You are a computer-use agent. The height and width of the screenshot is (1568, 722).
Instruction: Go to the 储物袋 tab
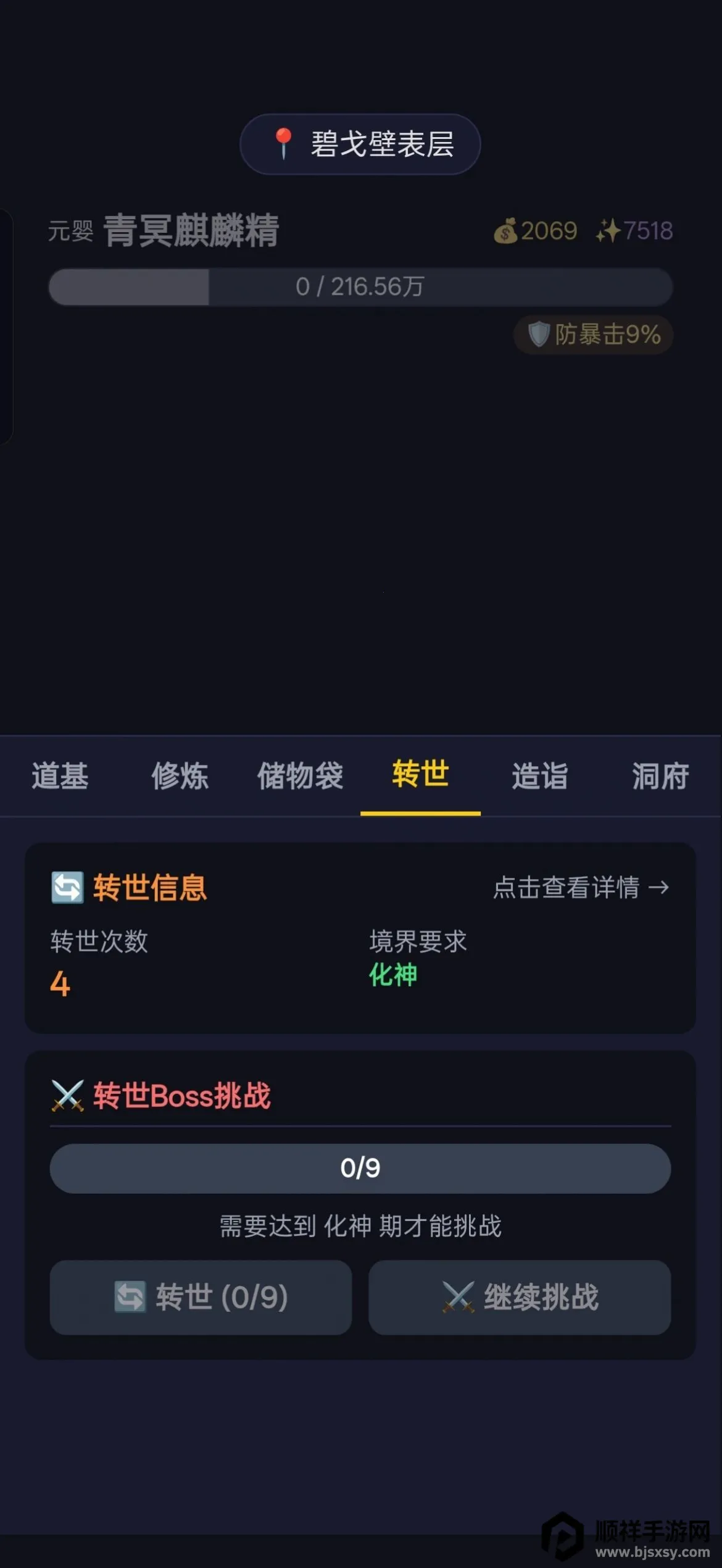[x=301, y=776]
